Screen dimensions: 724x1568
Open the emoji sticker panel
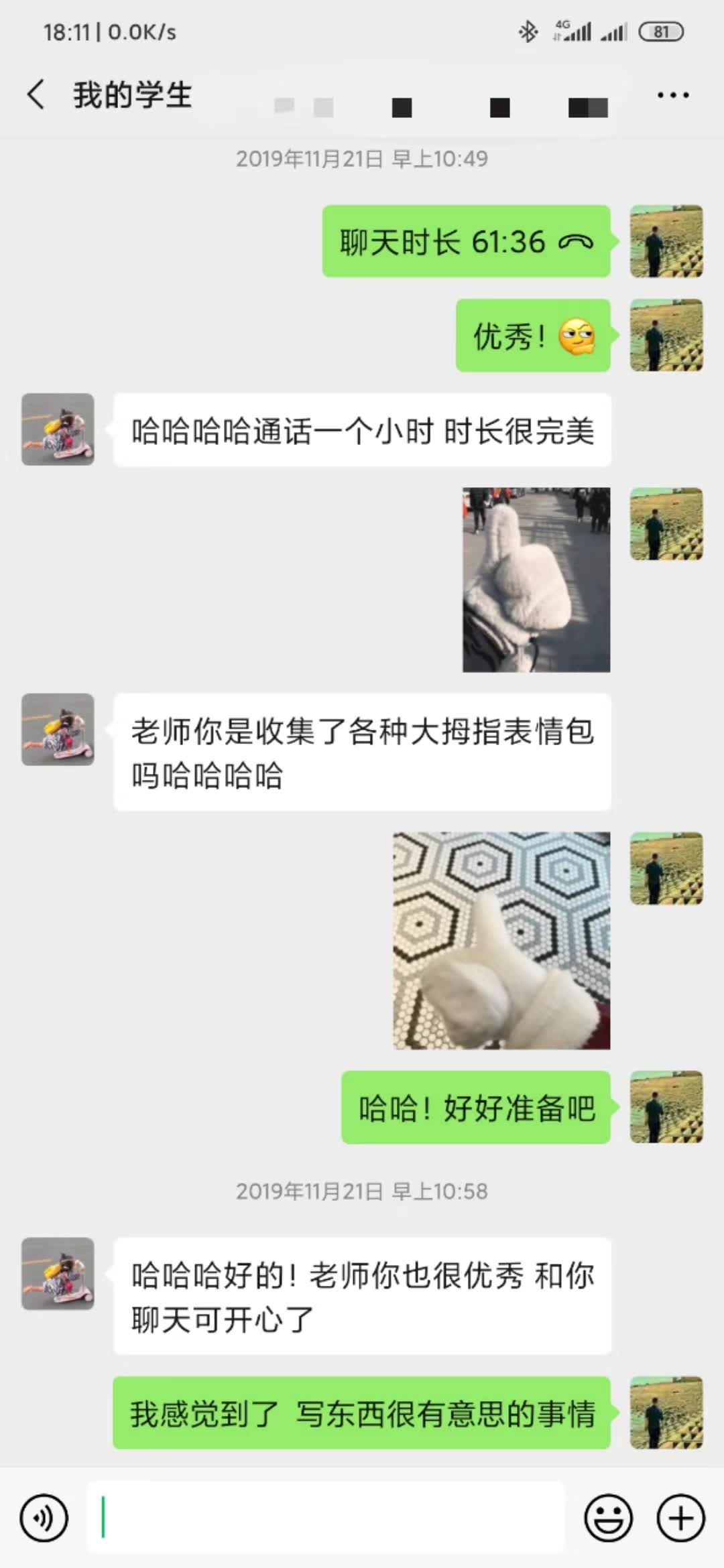point(609,1518)
